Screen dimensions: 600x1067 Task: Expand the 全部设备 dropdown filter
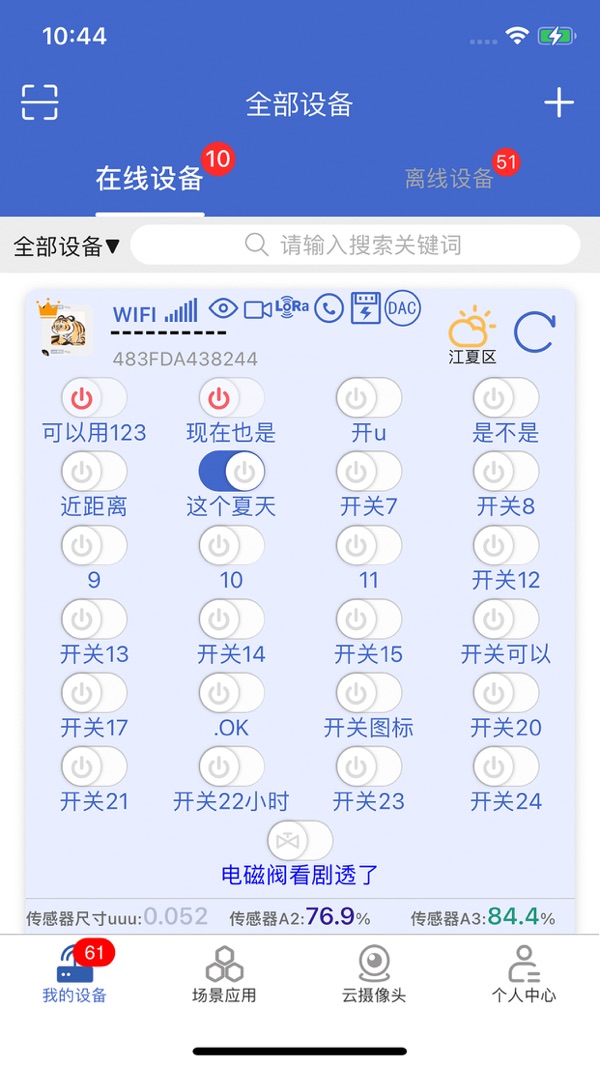67,246
